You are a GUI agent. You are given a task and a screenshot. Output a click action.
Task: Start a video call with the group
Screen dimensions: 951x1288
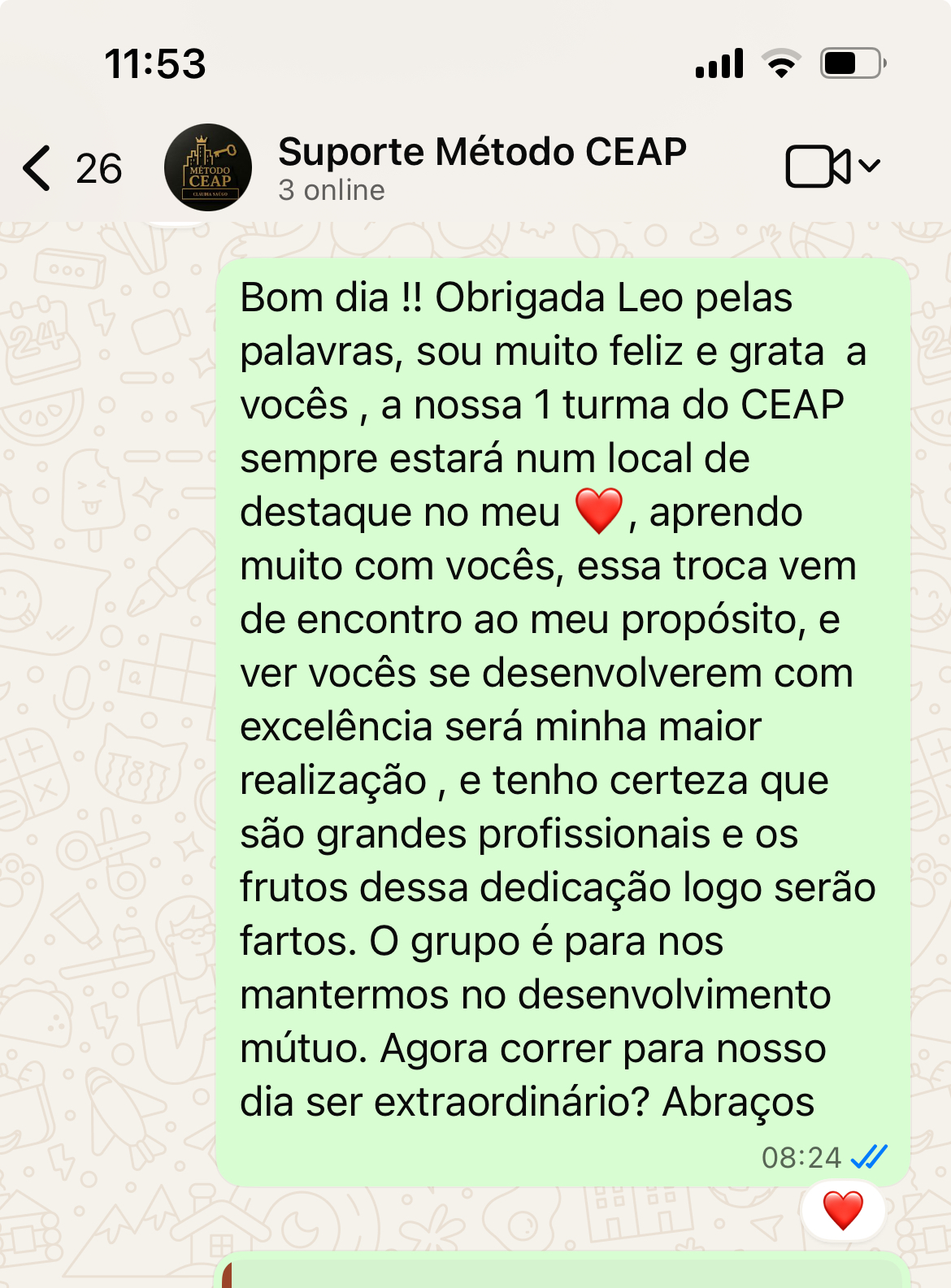(x=818, y=167)
